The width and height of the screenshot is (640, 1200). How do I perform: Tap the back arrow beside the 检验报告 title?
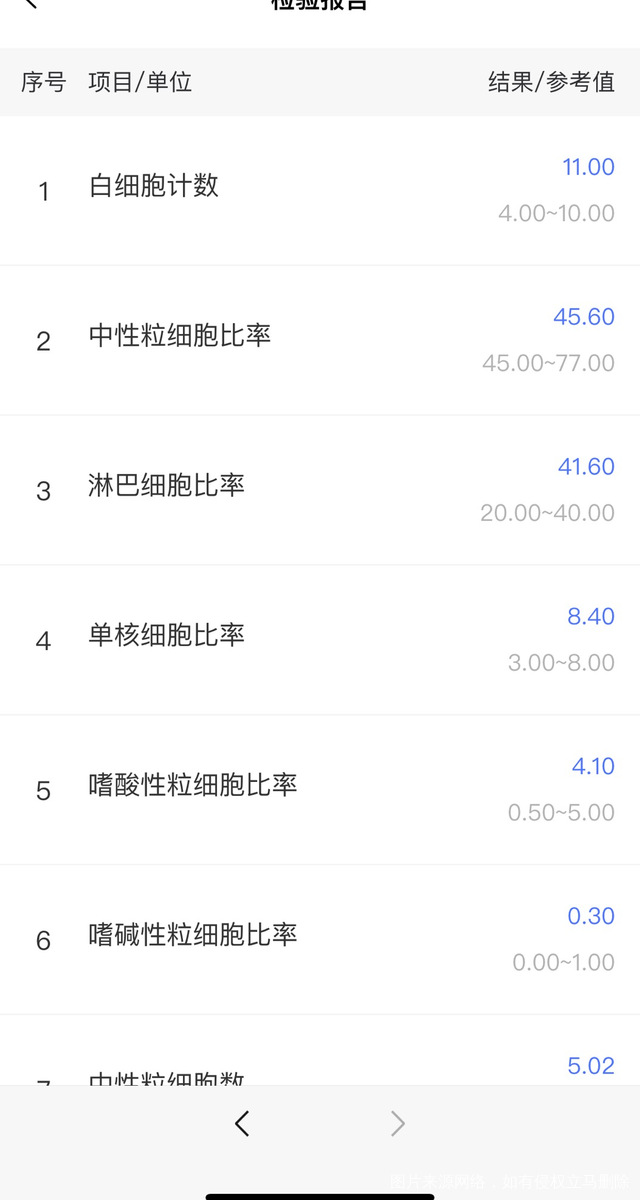[x=32, y=4]
